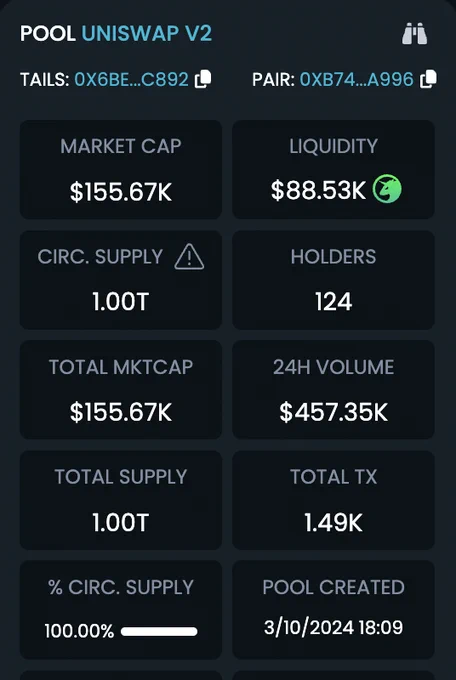Open the TAILS address link 0X6BE...C892
This screenshot has height=680, width=456.
click(x=131, y=80)
